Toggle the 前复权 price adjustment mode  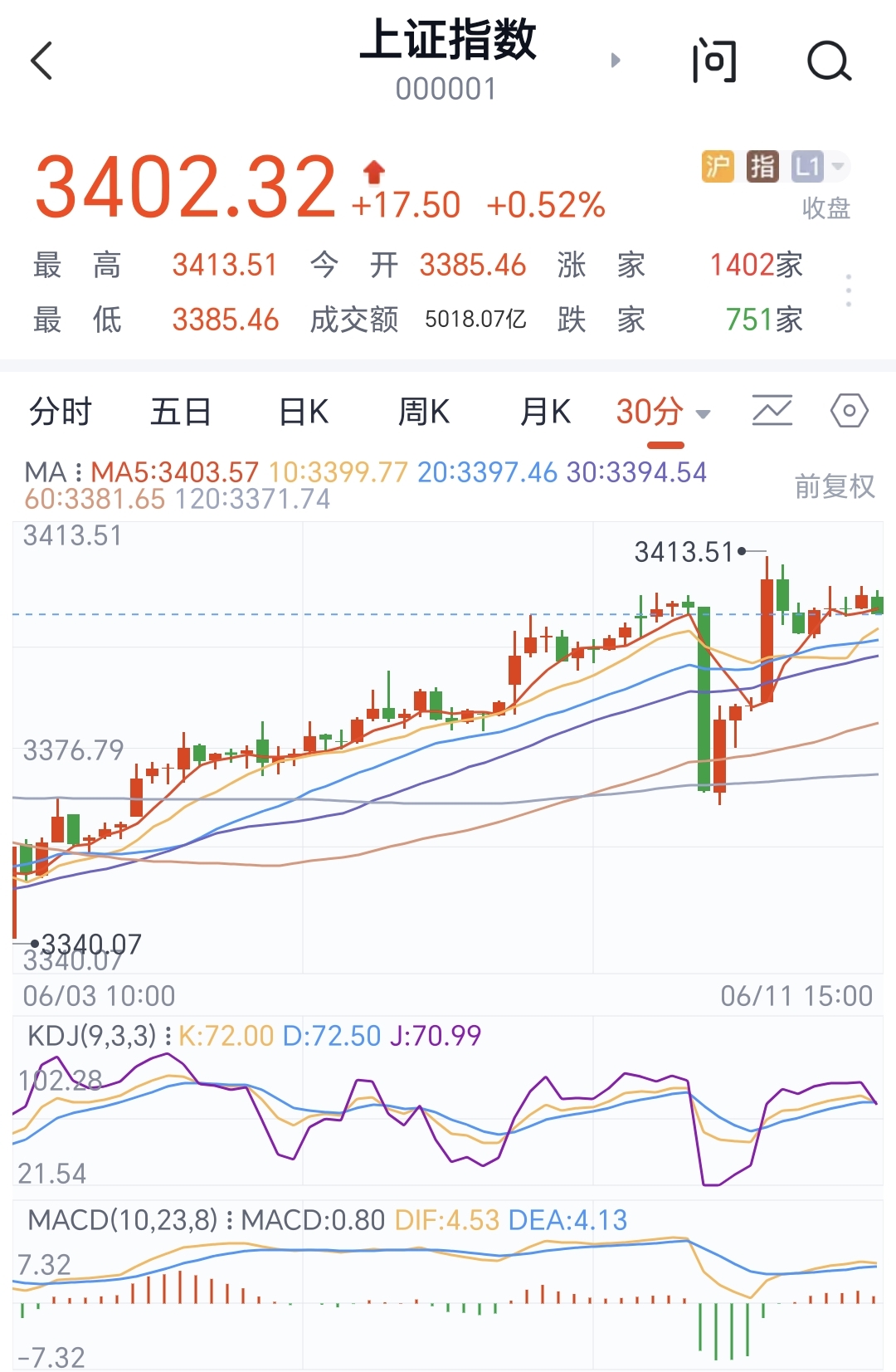click(x=832, y=488)
